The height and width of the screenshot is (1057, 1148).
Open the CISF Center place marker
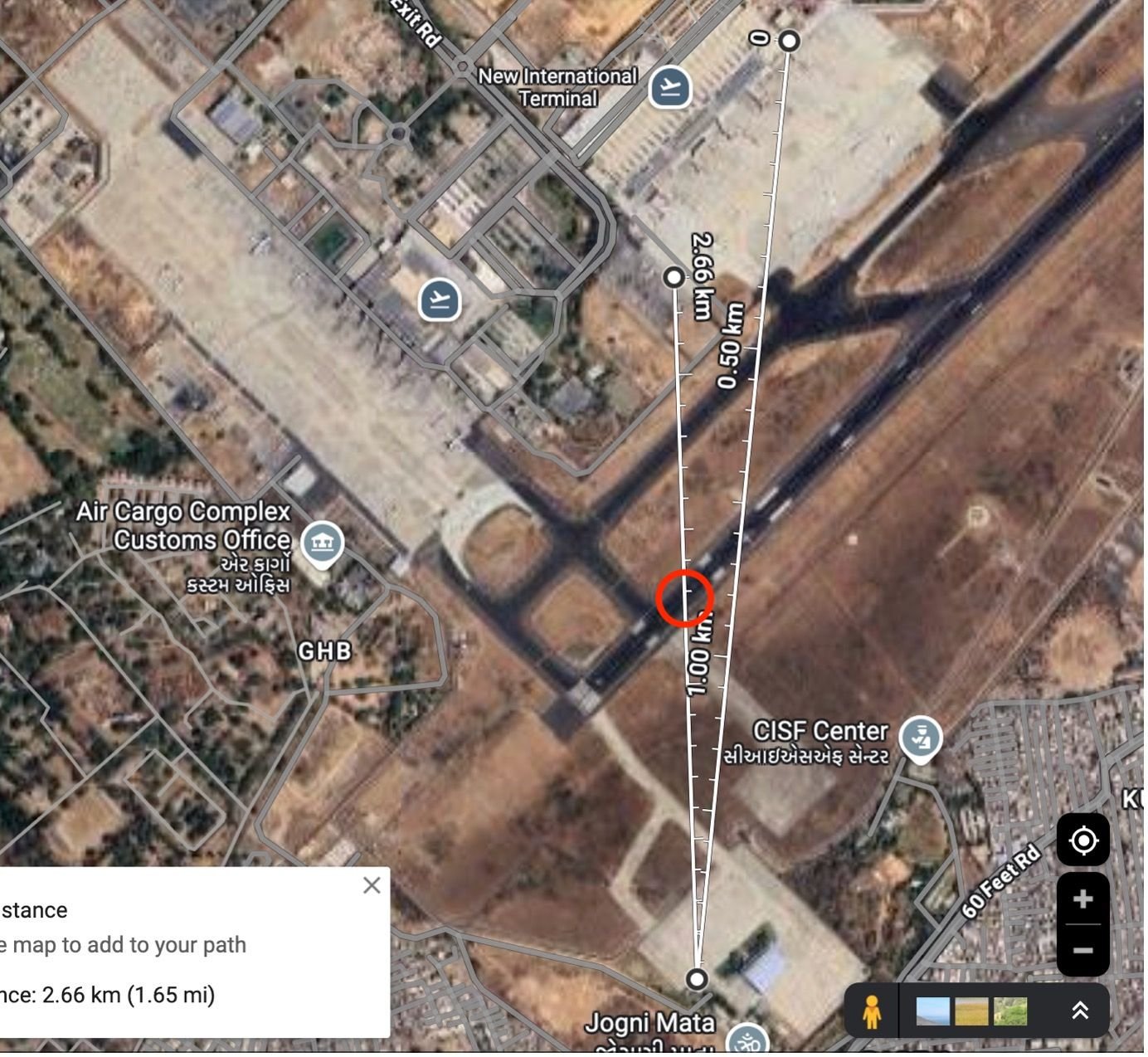(x=922, y=738)
